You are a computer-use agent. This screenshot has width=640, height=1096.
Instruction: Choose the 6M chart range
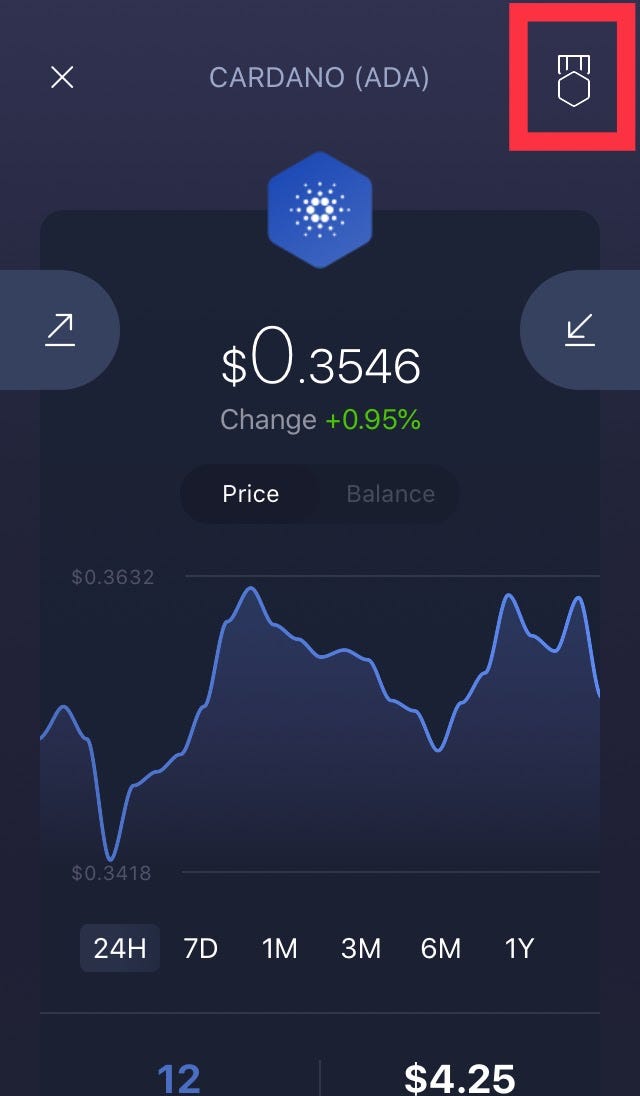click(440, 948)
